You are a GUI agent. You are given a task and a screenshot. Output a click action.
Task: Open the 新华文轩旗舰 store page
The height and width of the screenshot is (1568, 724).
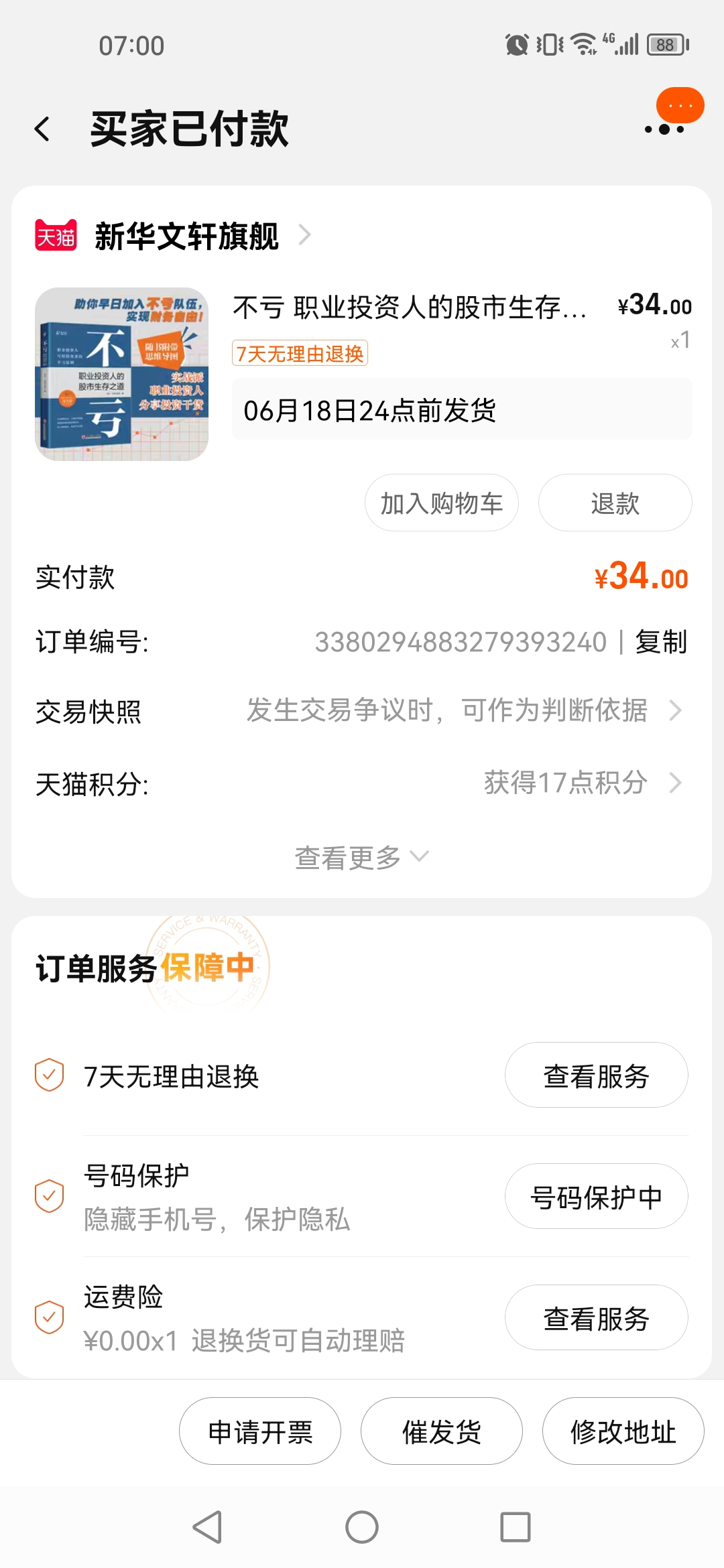(x=187, y=236)
